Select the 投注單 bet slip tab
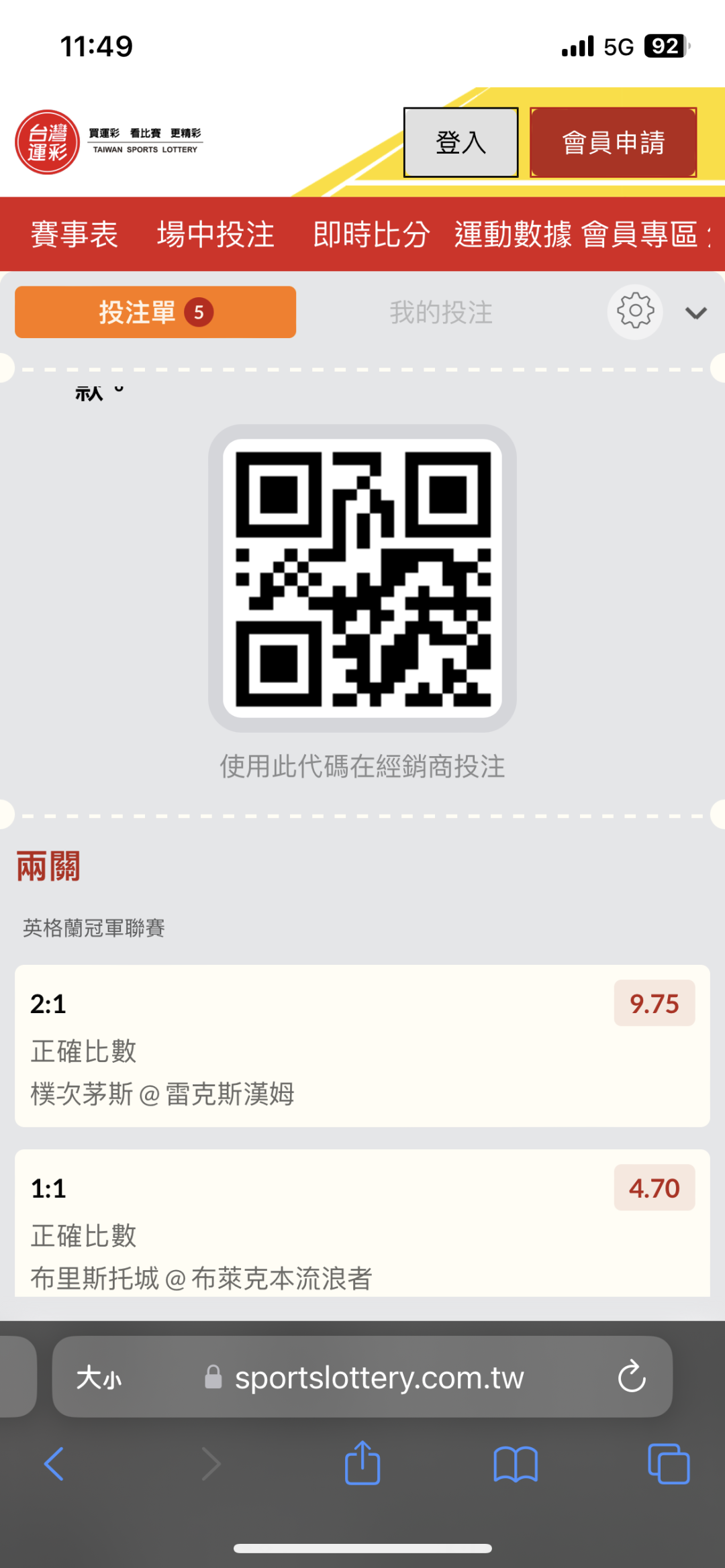The height and width of the screenshot is (1568, 725). tap(155, 312)
